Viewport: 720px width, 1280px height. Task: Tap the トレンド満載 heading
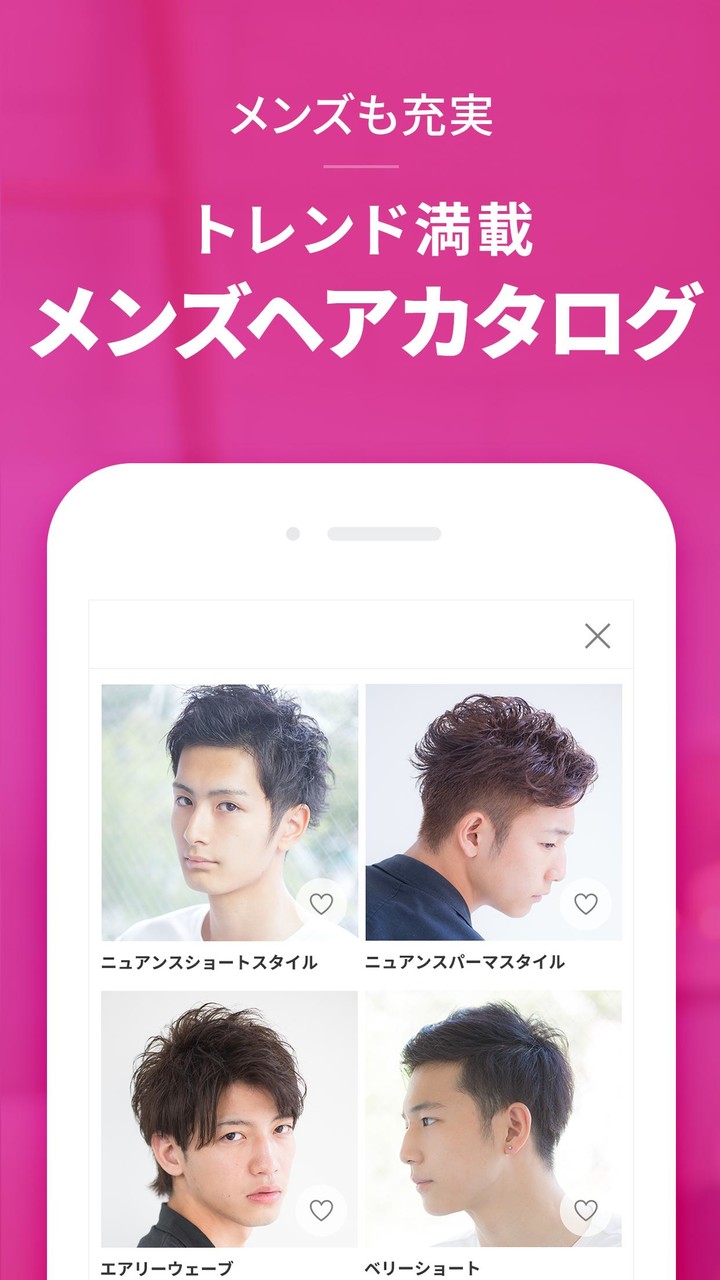pyautogui.click(x=360, y=228)
